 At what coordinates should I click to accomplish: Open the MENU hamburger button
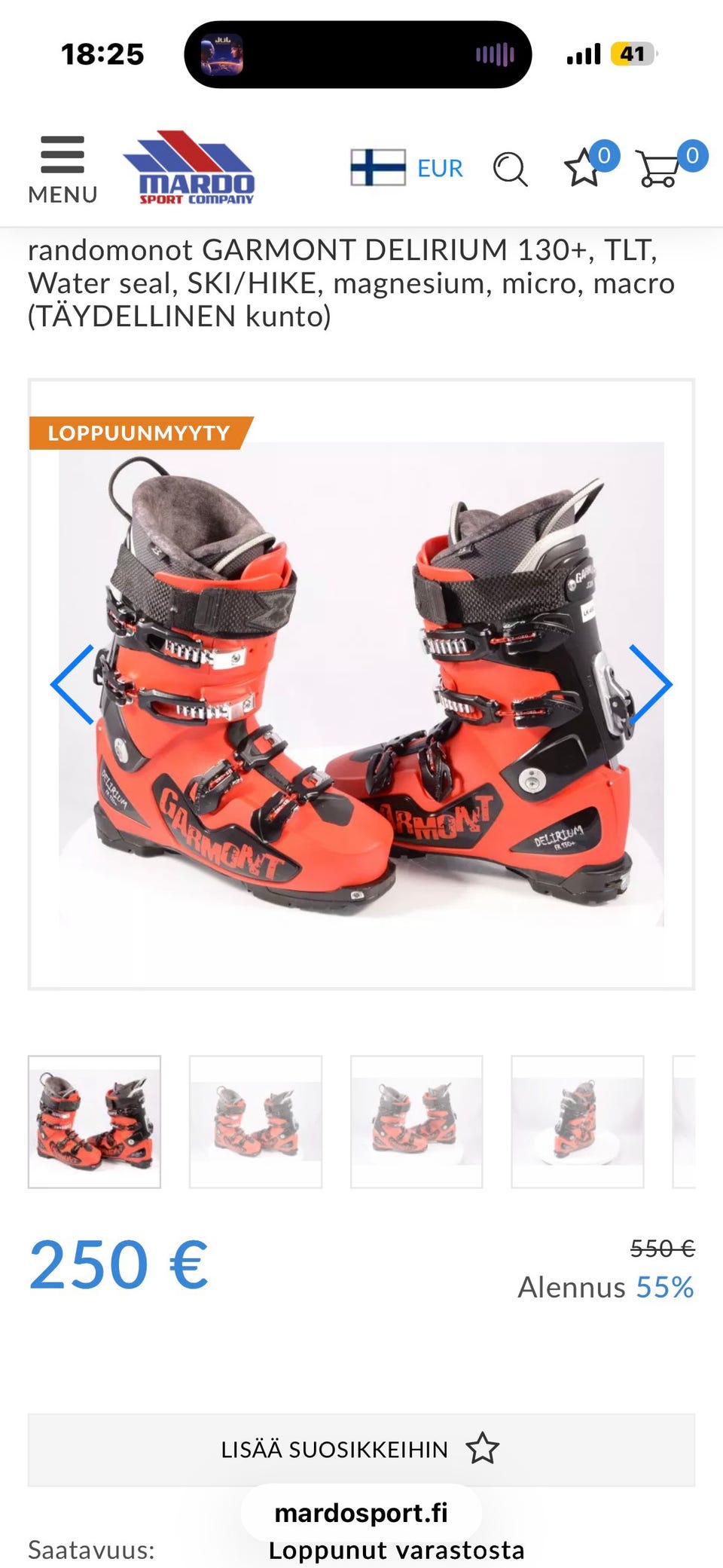pyautogui.click(x=63, y=170)
